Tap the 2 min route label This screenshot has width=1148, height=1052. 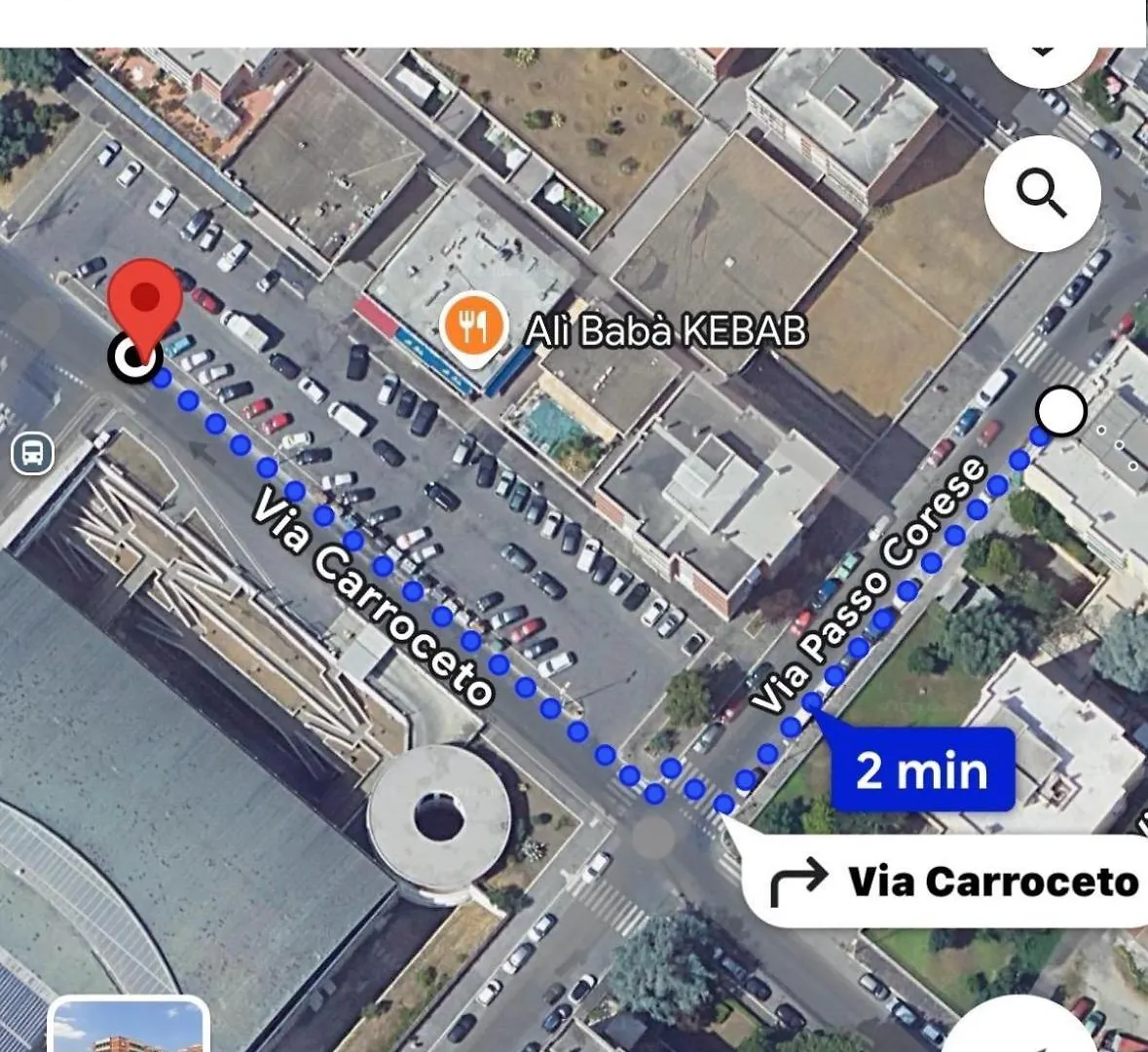coord(921,770)
